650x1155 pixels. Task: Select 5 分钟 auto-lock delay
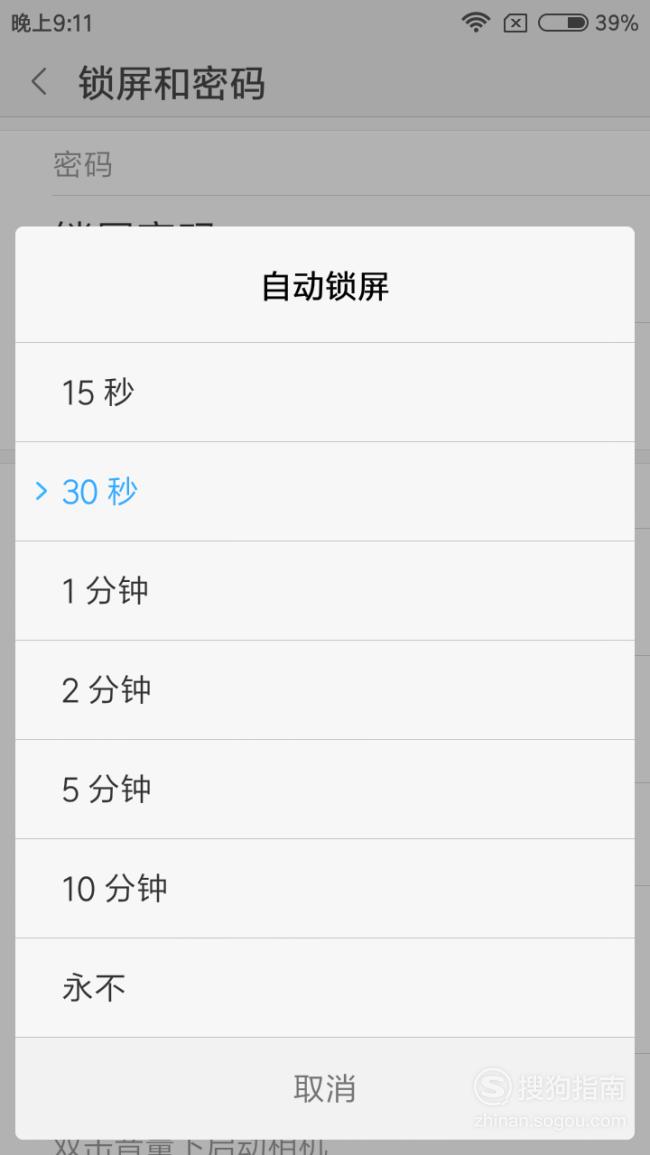(324, 789)
